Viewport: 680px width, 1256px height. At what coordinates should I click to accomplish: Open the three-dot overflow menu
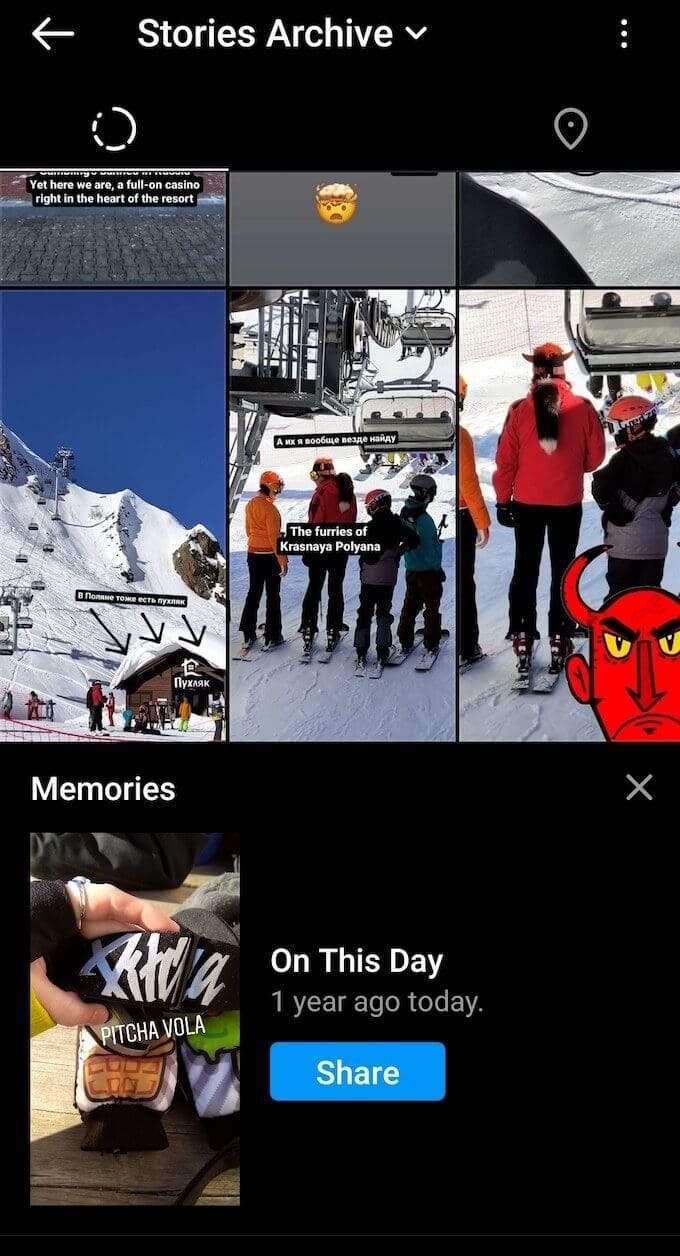point(624,34)
